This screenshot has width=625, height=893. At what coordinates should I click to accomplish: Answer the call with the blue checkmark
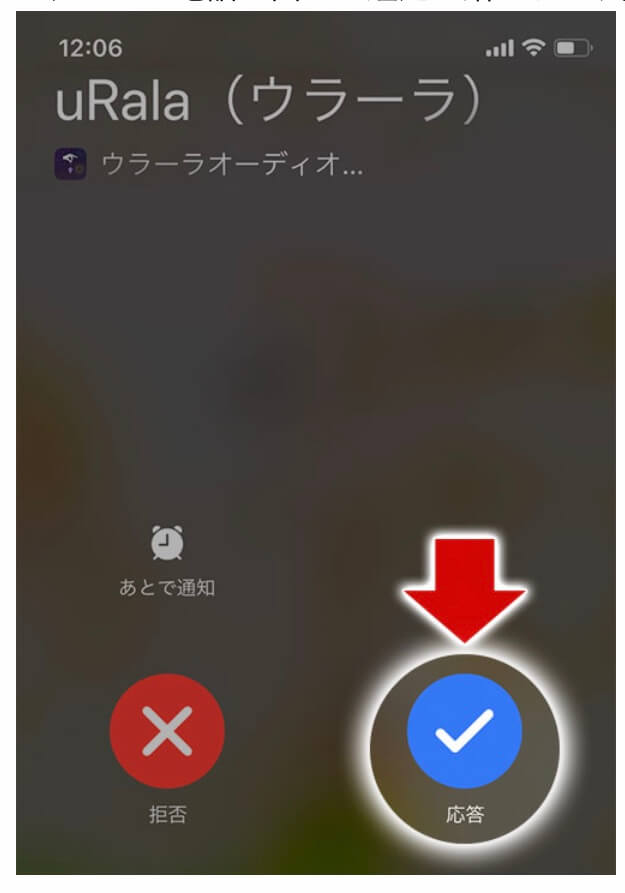(x=464, y=731)
